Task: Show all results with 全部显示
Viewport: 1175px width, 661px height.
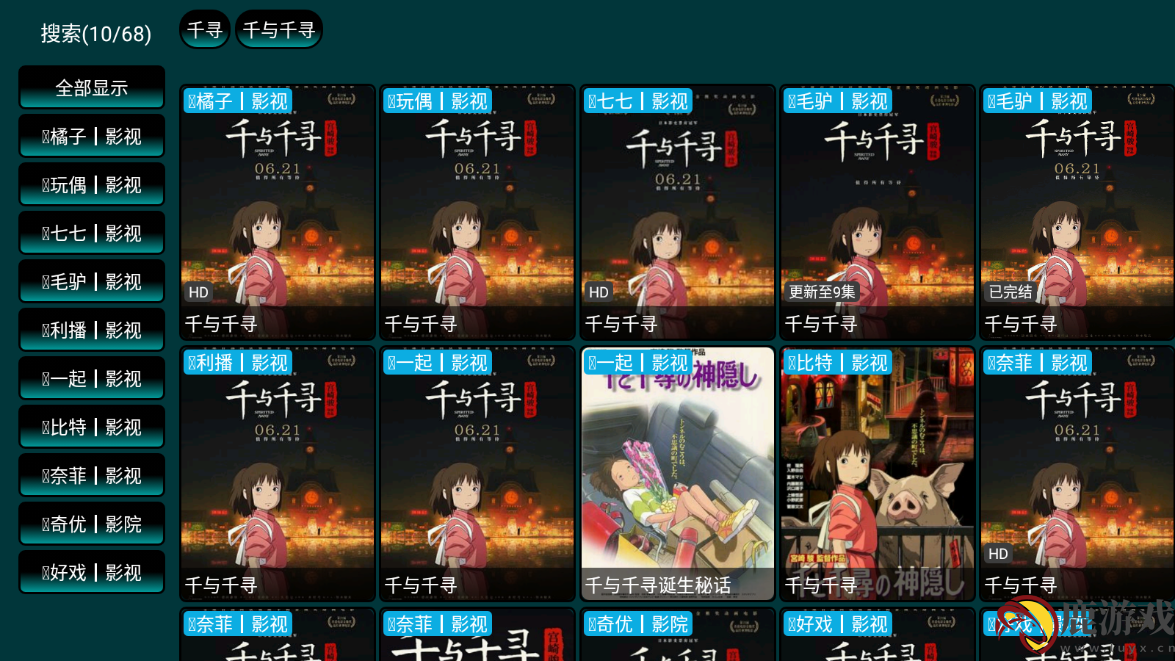Action: coord(91,87)
